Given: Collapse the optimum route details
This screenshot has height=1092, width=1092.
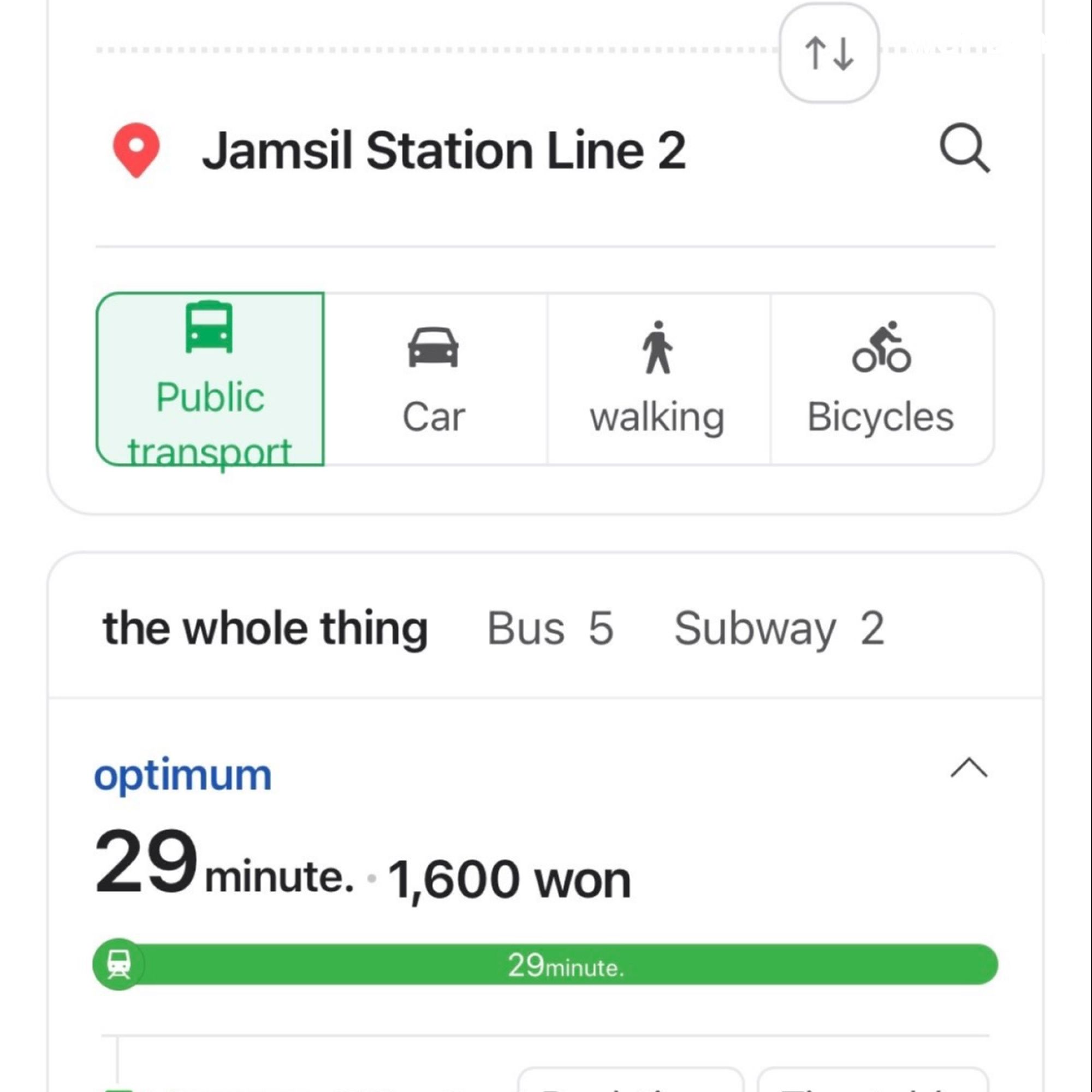Looking at the screenshot, I should pos(969,768).
